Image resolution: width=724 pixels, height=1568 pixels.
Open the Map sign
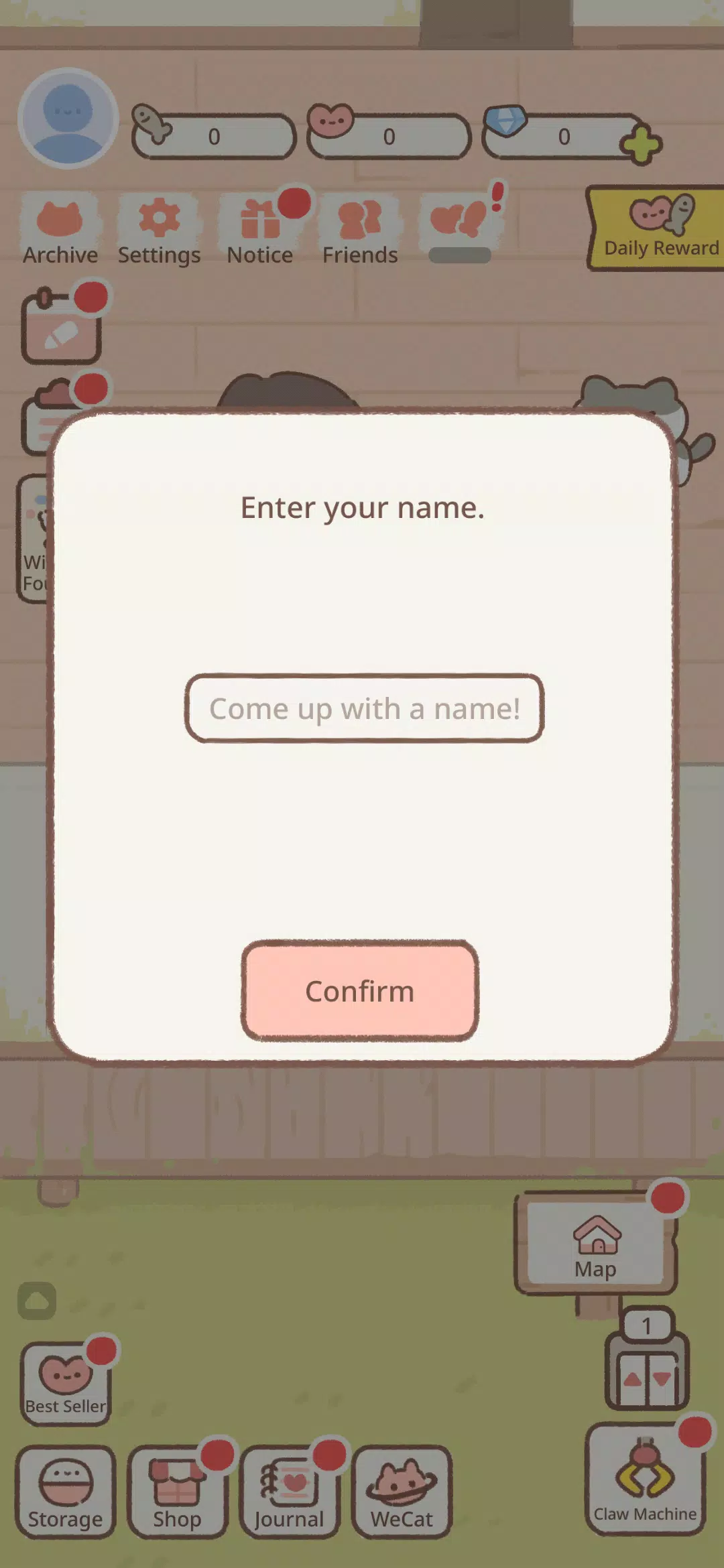(596, 1244)
